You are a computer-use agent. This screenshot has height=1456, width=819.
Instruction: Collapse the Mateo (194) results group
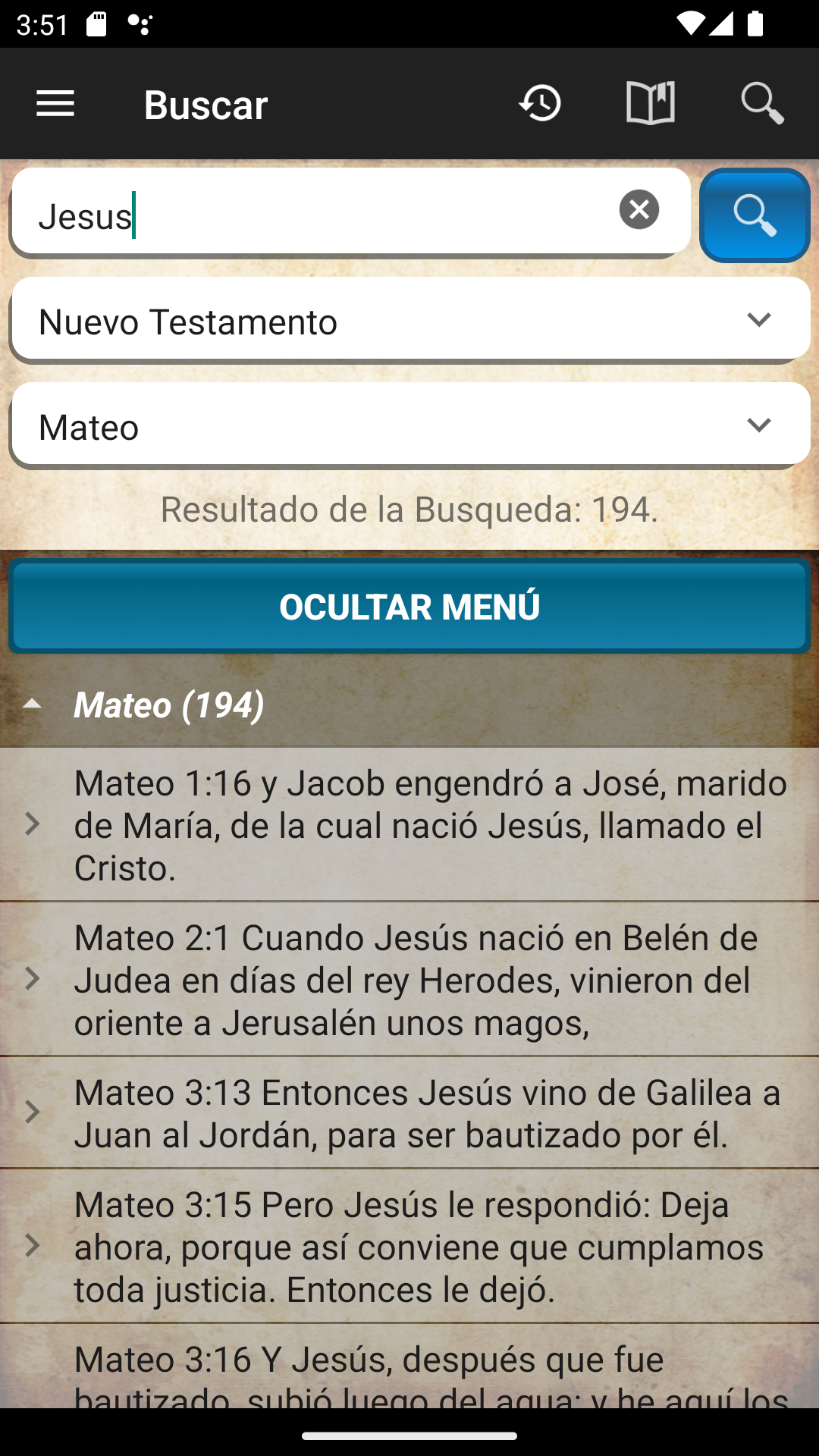point(409,705)
